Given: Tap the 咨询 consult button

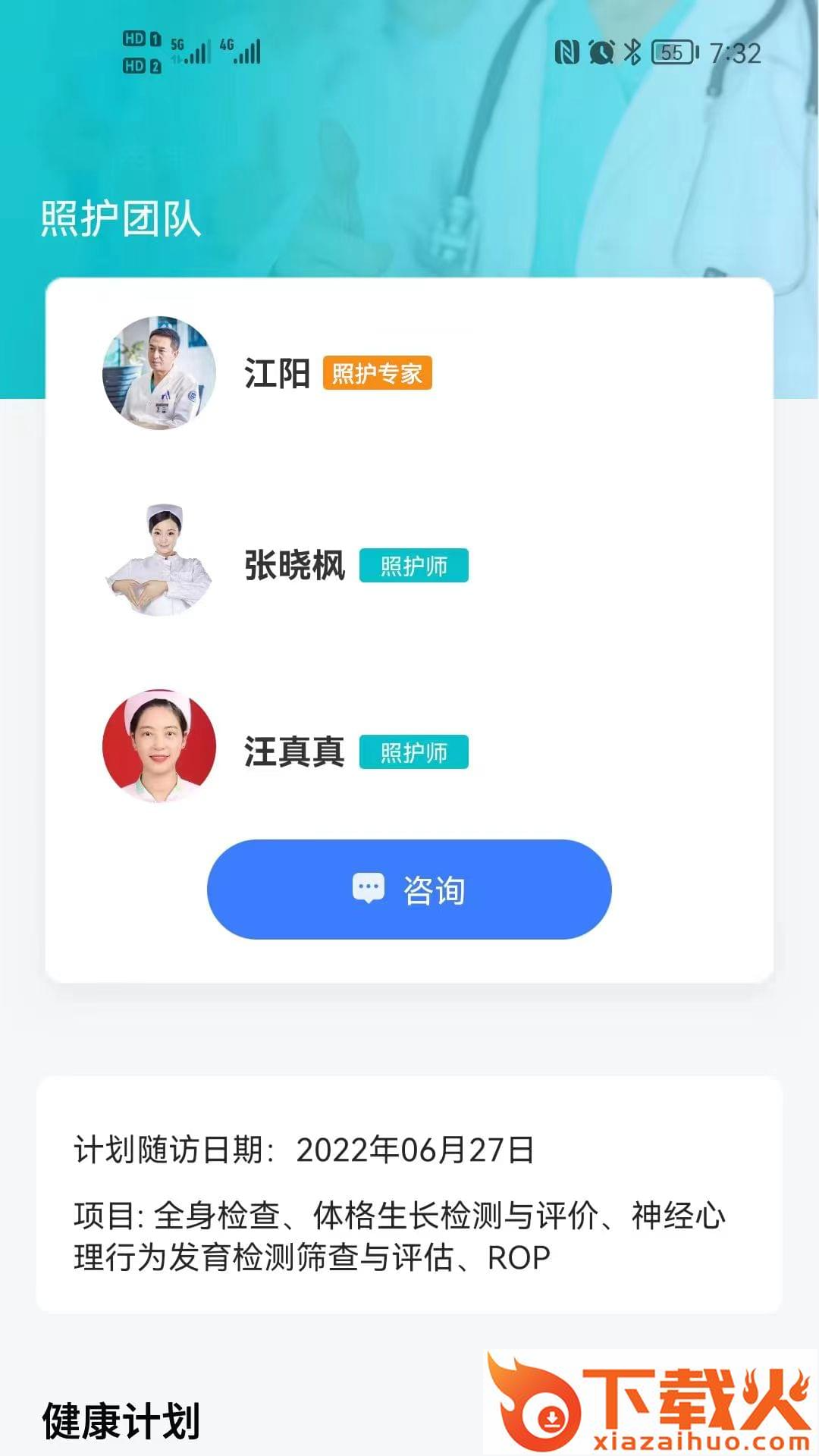Looking at the screenshot, I should click(409, 889).
